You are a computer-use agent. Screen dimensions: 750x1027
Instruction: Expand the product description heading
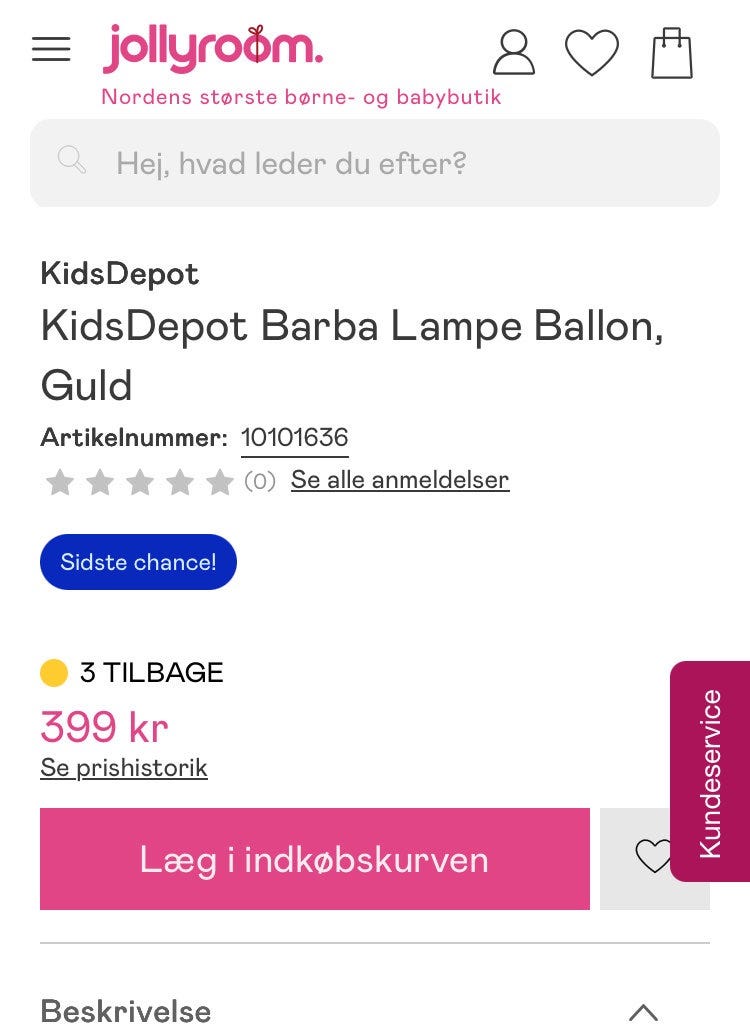pyautogui.click(x=124, y=1011)
